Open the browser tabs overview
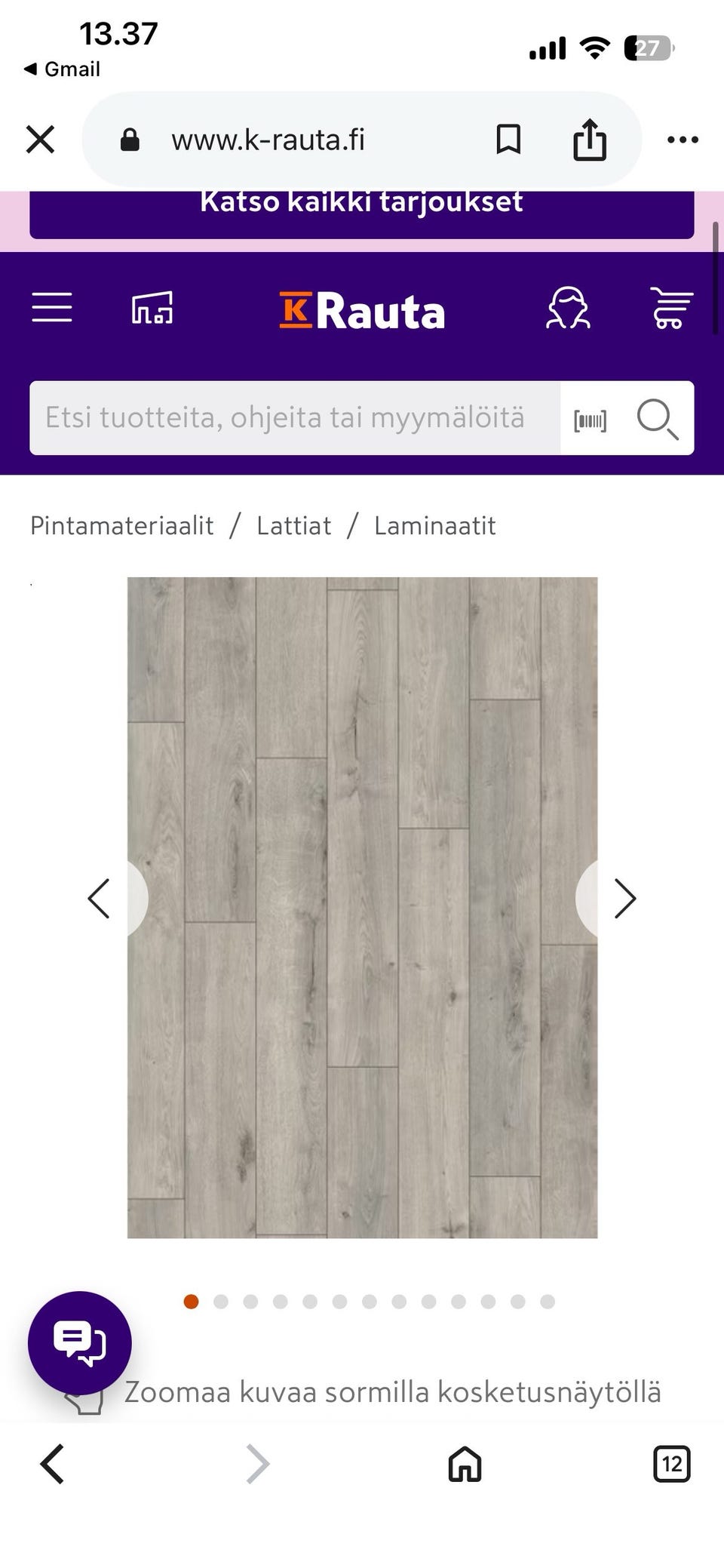 [671, 1464]
